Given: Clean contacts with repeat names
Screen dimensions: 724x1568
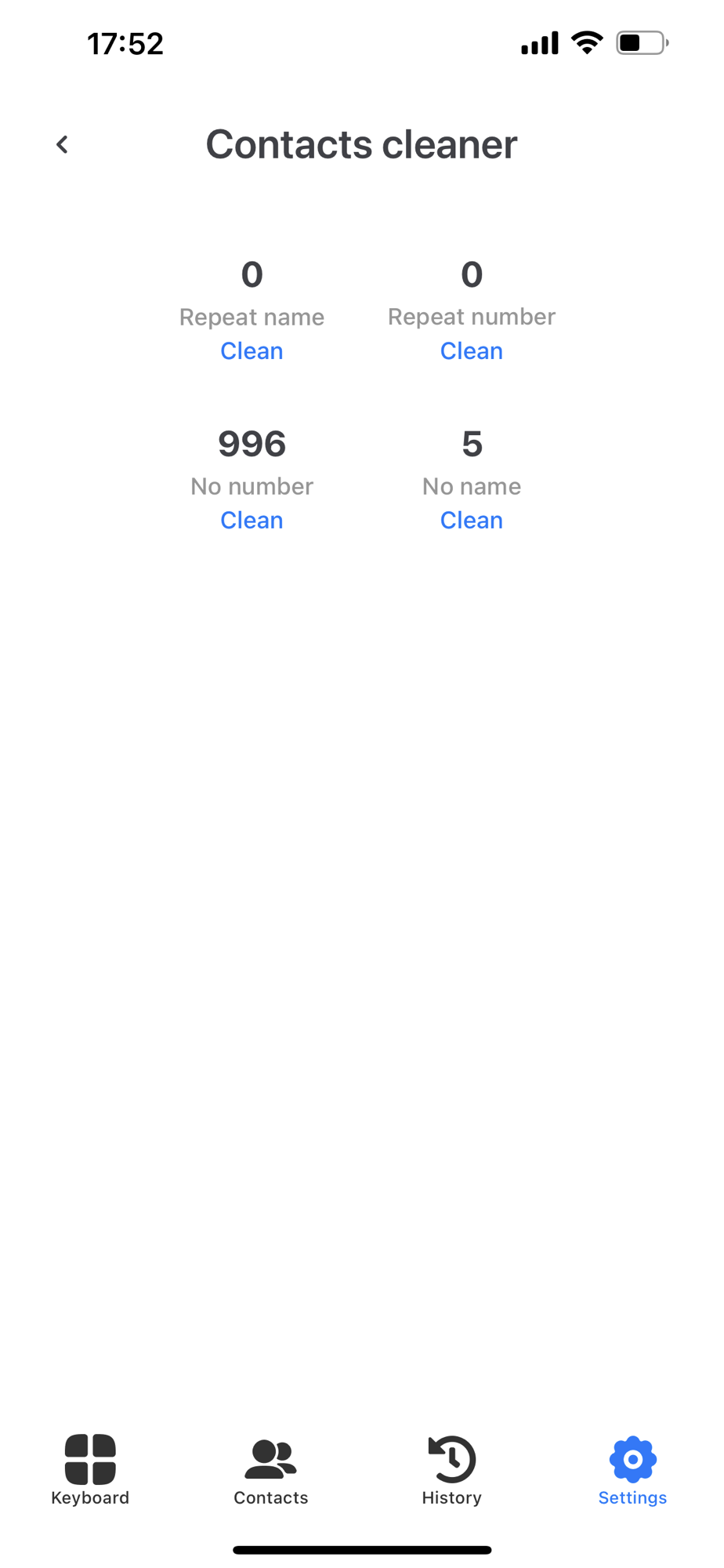Looking at the screenshot, I should [x=252, y=350].
